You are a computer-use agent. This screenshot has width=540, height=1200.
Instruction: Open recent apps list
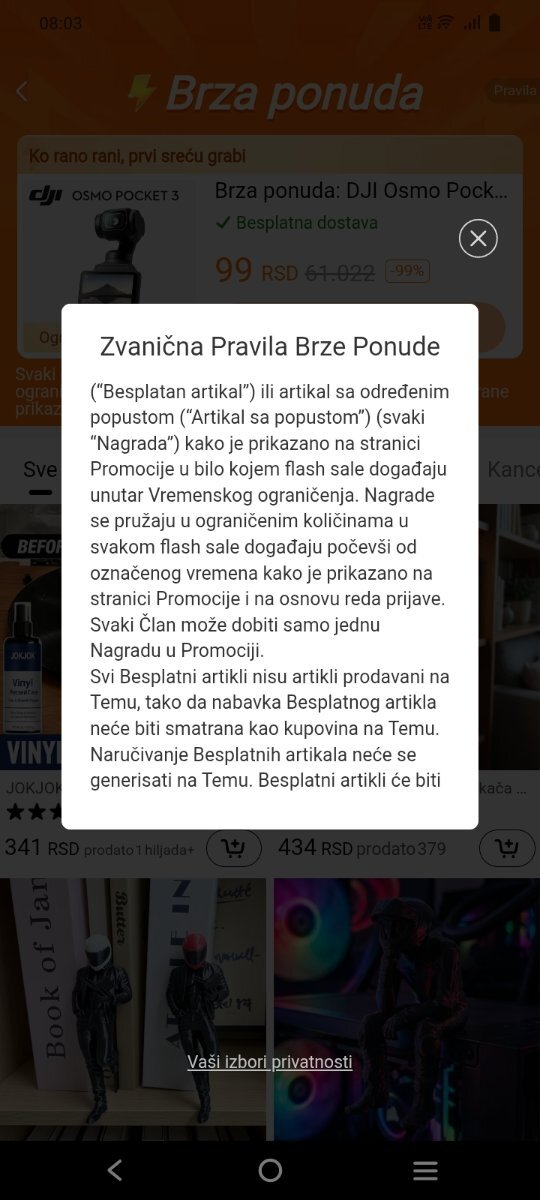(425, 1171)
